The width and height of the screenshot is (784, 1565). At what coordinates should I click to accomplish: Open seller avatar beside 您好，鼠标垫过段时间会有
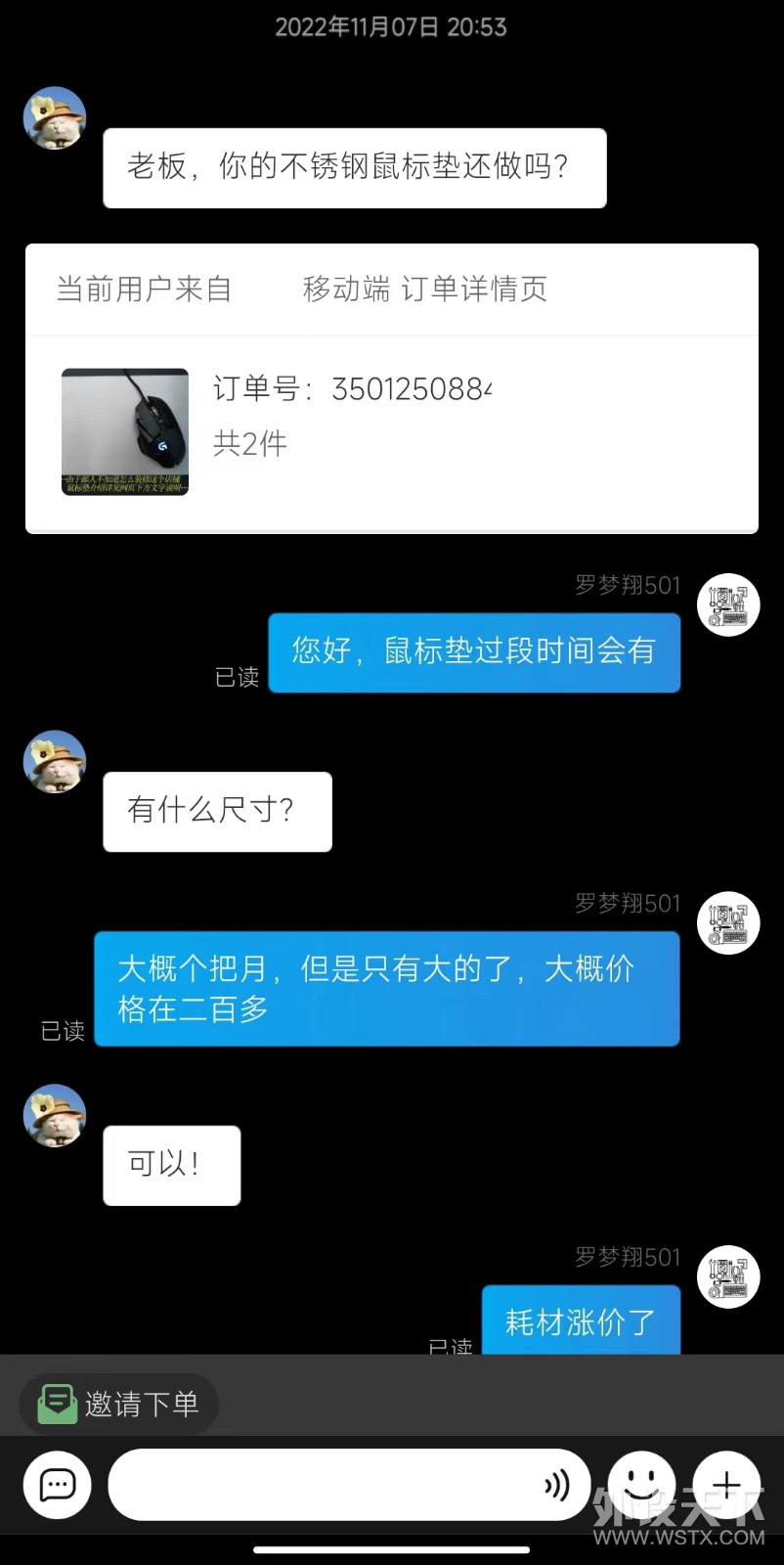click(728, 605)
